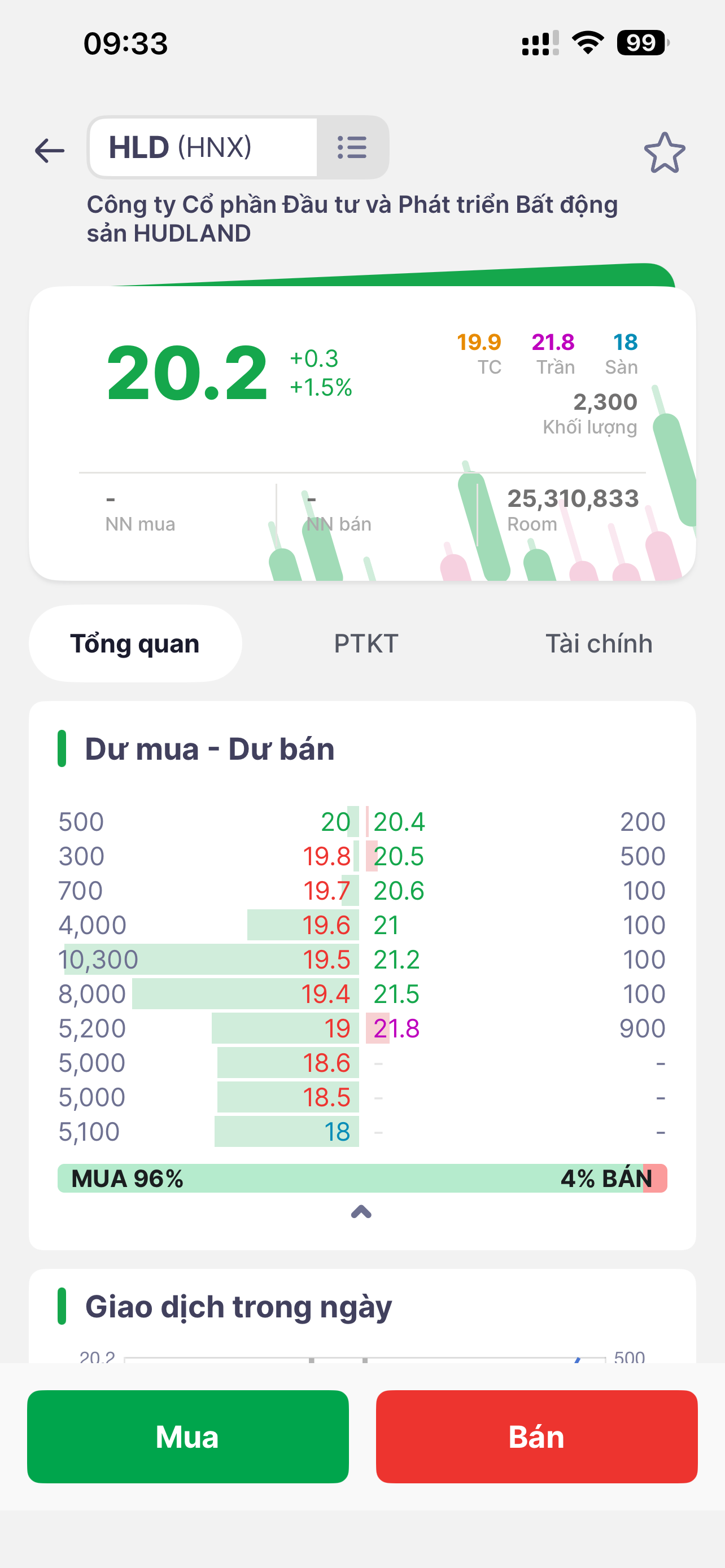
Task: Open the stock list icon
Action: point(352,147)
